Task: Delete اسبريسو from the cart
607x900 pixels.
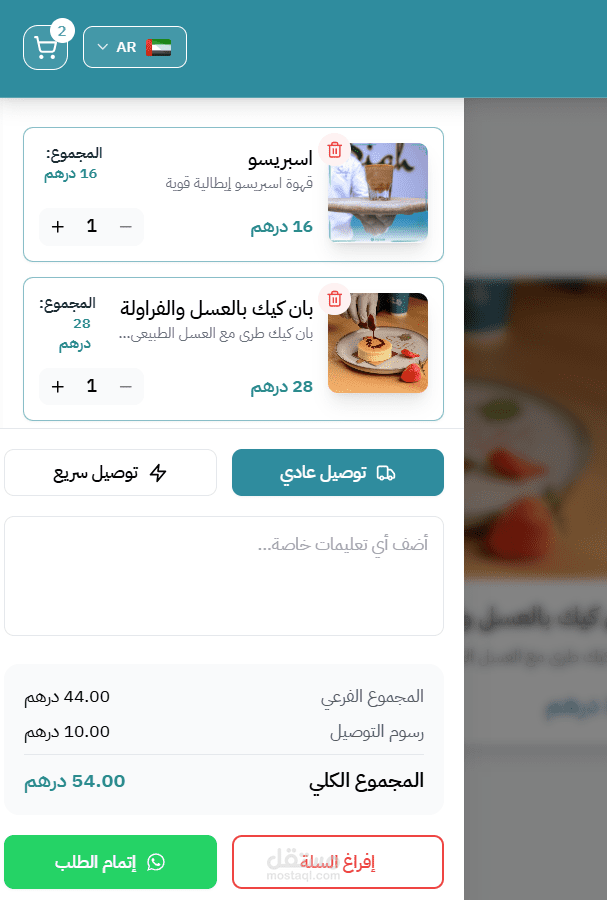Action: click(335, 150)
